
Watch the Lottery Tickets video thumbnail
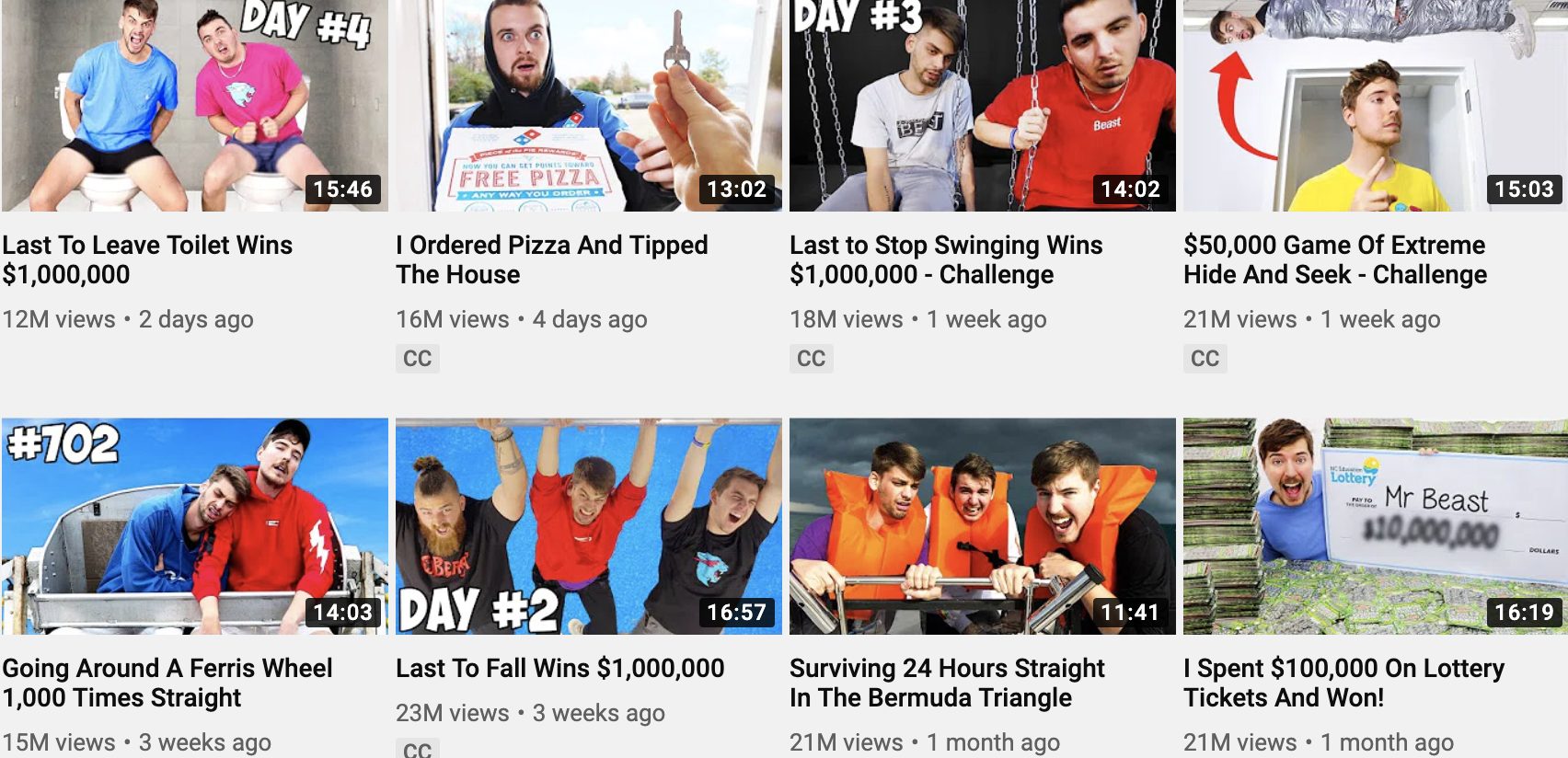(1375, 526)
